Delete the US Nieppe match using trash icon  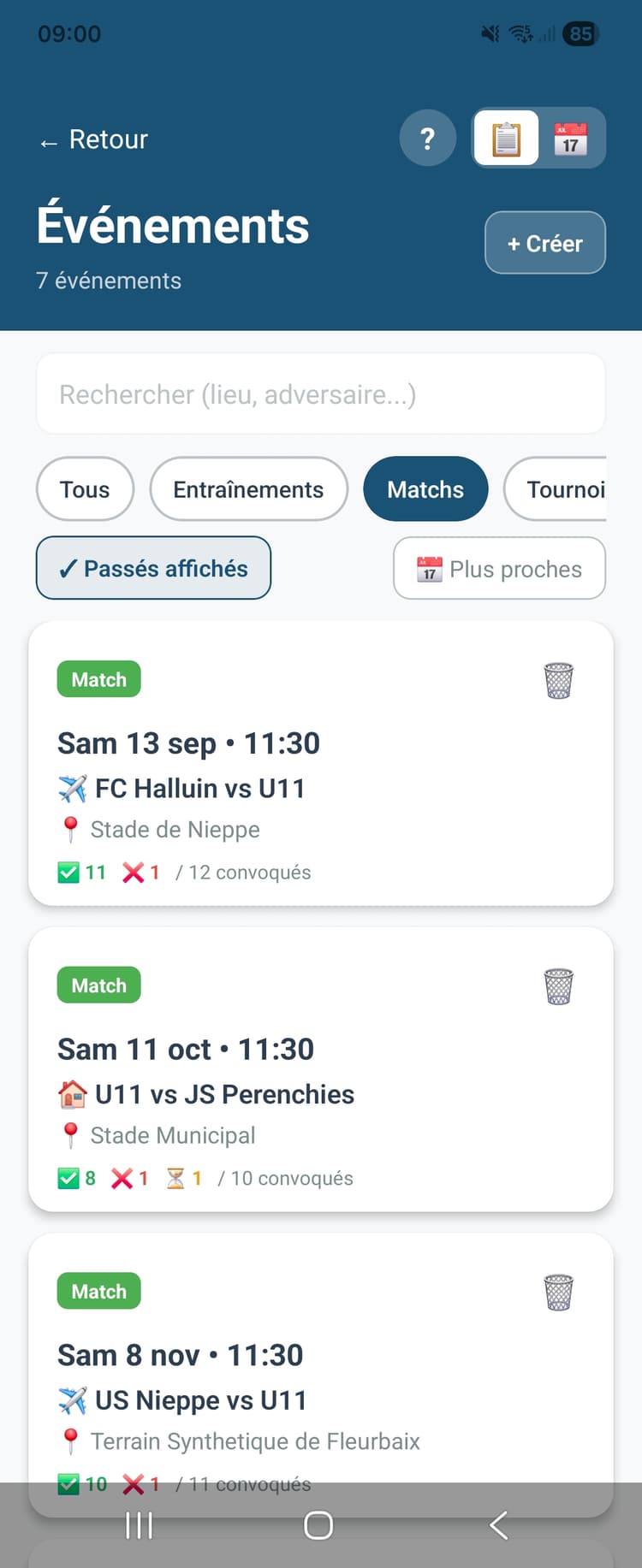tap(559, 1292)
